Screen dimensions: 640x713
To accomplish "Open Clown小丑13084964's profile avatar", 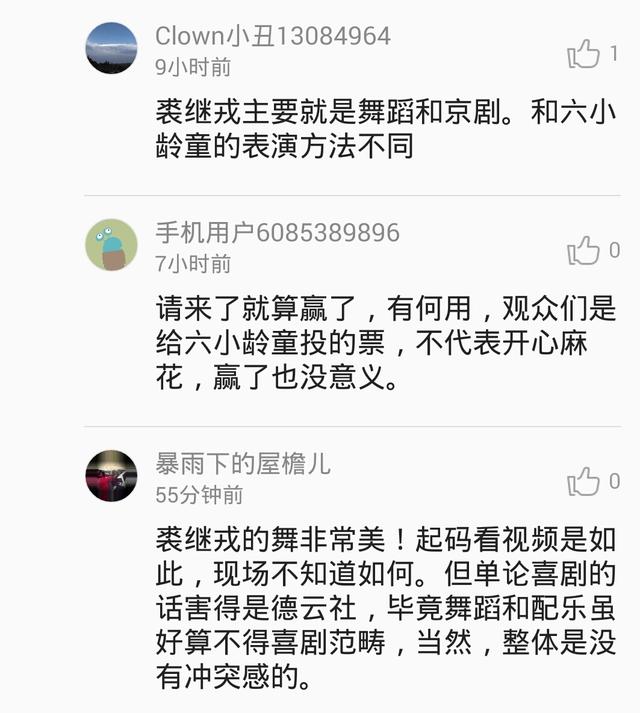I will [x=111, y=48].
